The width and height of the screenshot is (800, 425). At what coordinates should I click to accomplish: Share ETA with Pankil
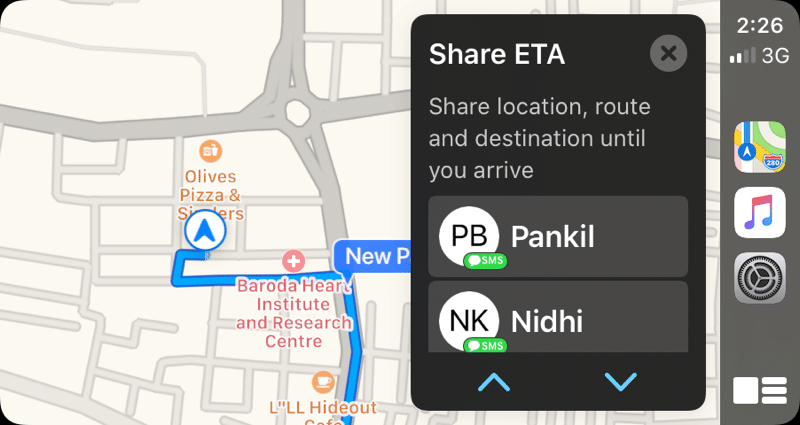click(557, 237)
